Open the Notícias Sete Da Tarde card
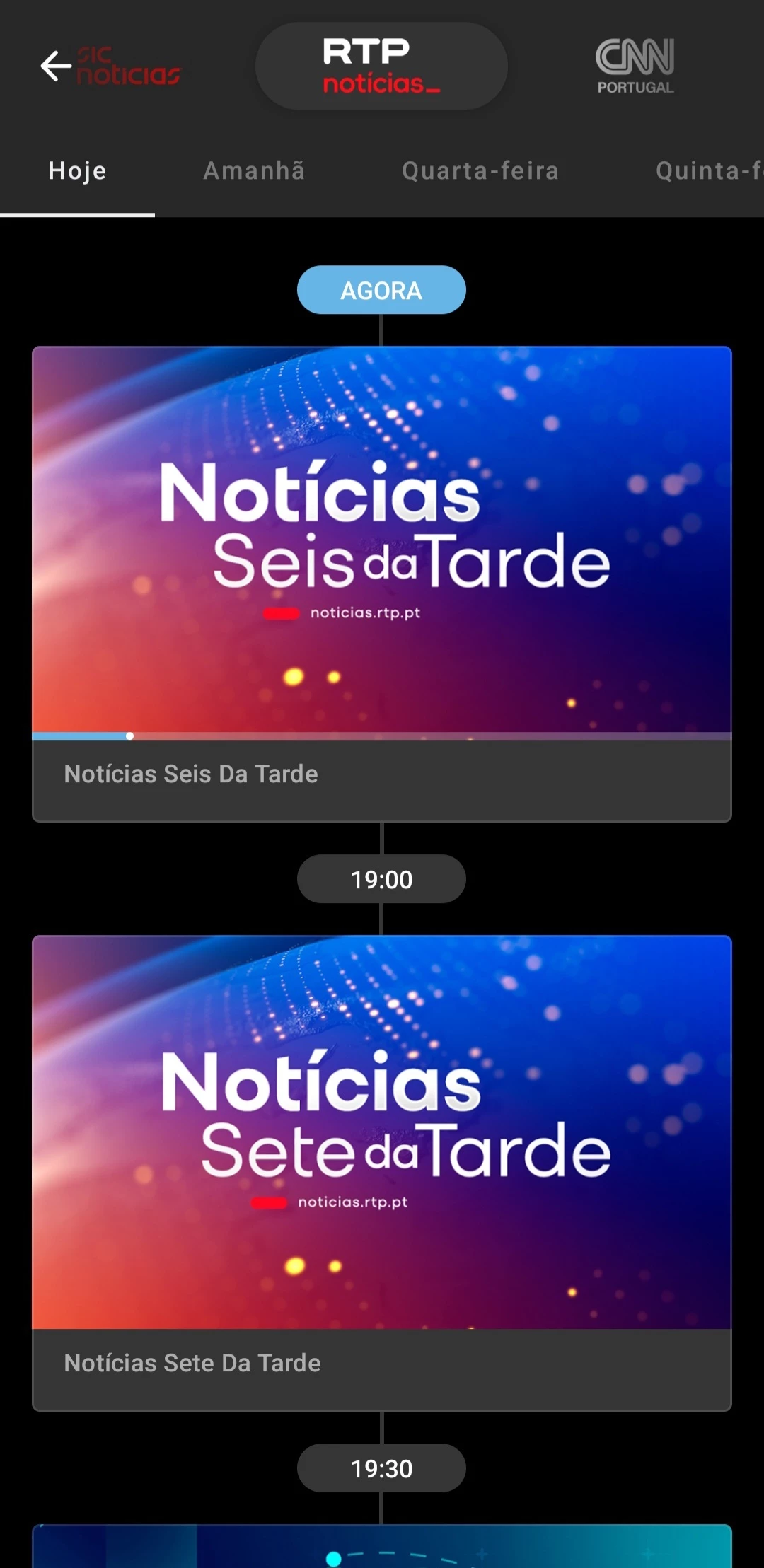Screen dimensions: 764x1568 coord(381,1173)
